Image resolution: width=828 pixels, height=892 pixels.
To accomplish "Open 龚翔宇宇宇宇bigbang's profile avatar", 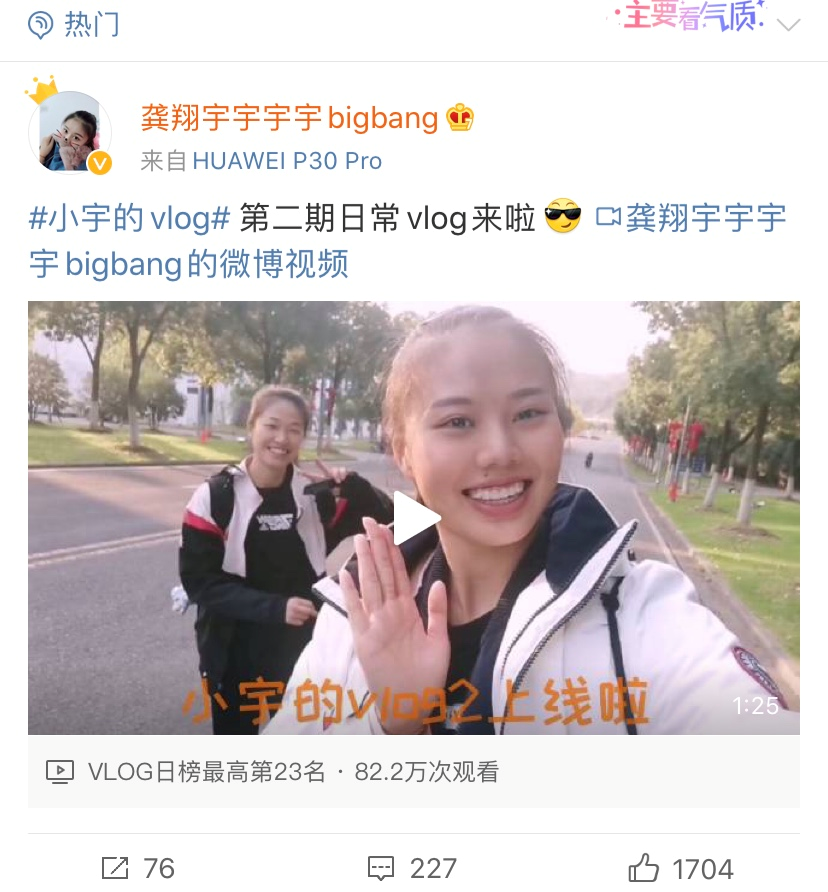I will coord(69,133).
